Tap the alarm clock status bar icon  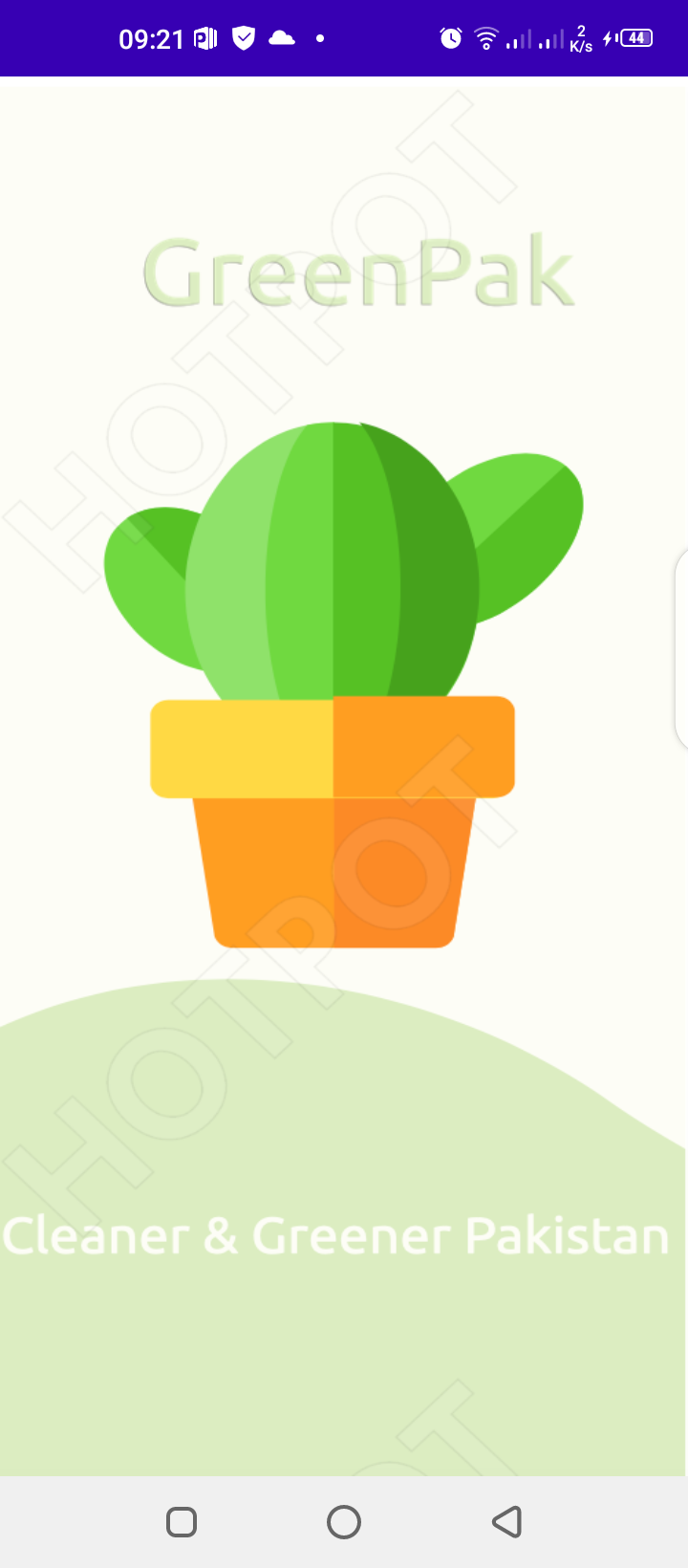point(449,38)
